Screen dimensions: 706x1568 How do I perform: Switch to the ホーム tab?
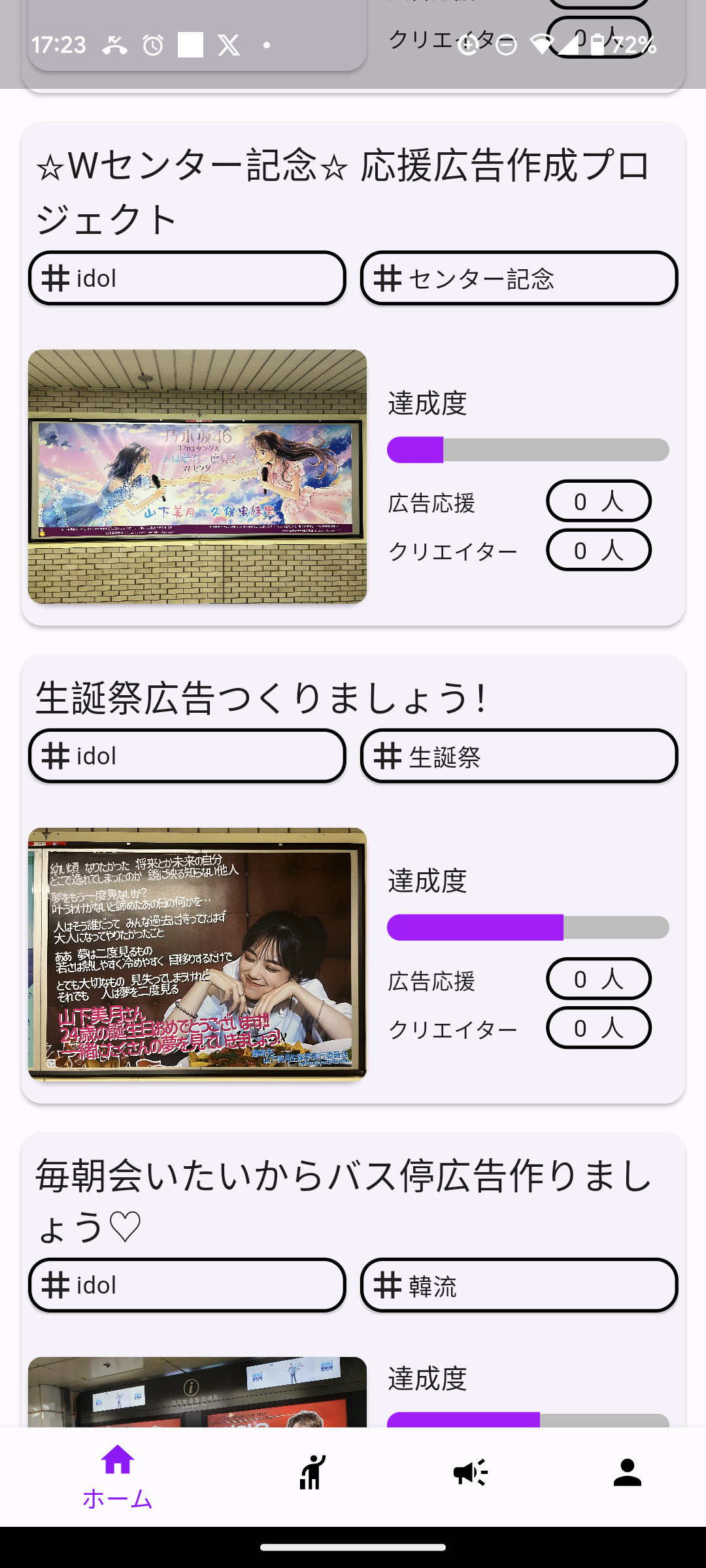click(x=118, y=1477)
